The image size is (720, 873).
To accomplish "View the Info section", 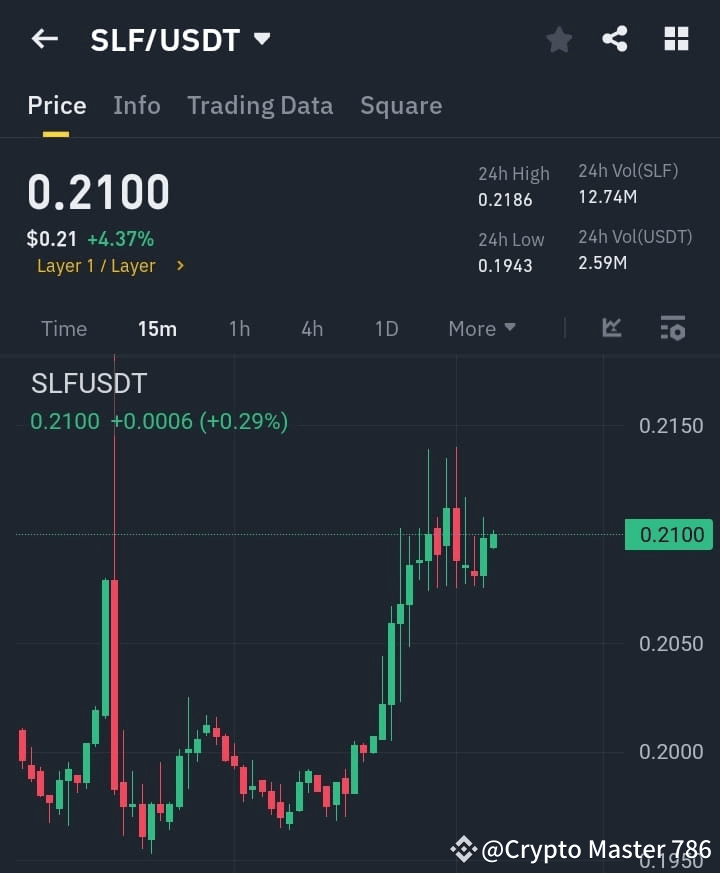I will (137, 105).
